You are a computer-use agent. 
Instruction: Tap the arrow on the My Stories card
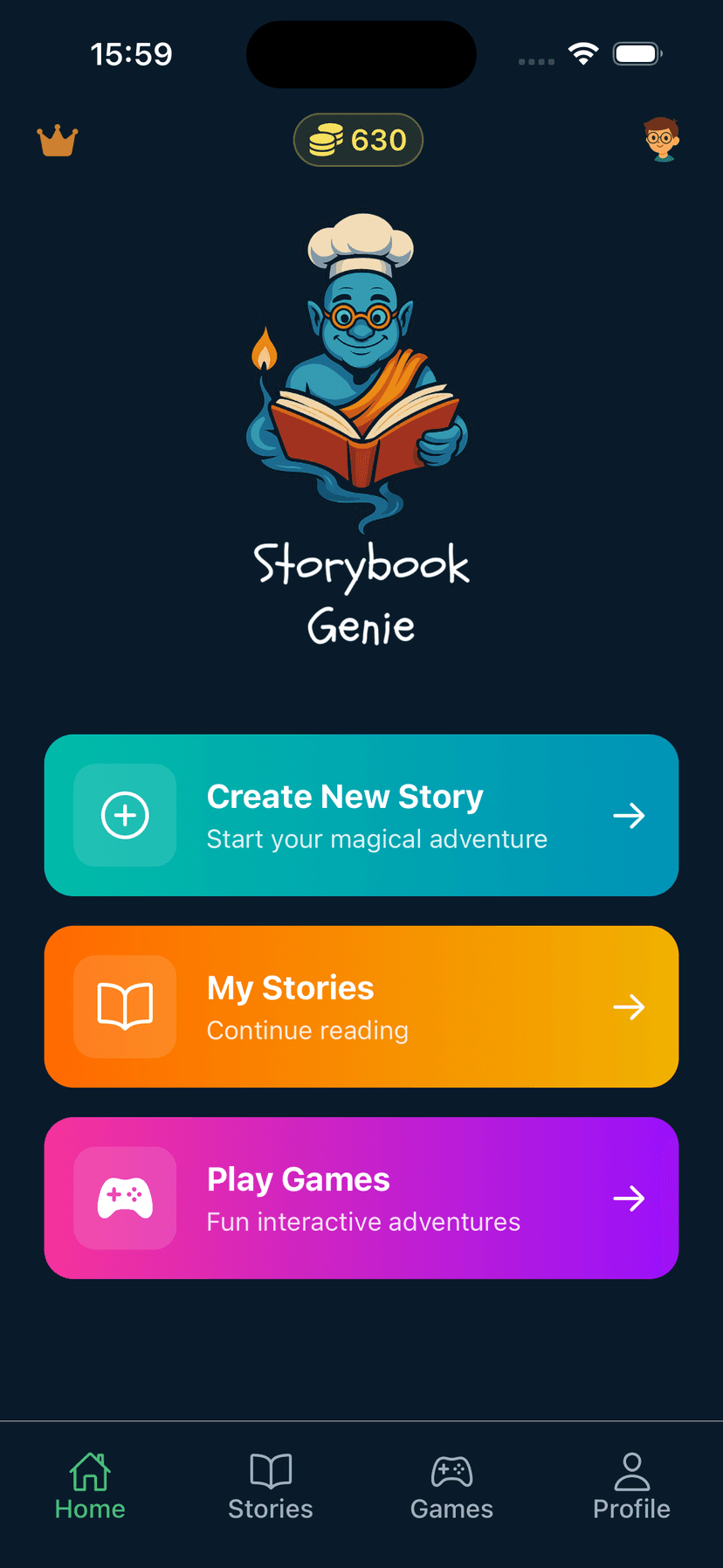coord(629,1006)
